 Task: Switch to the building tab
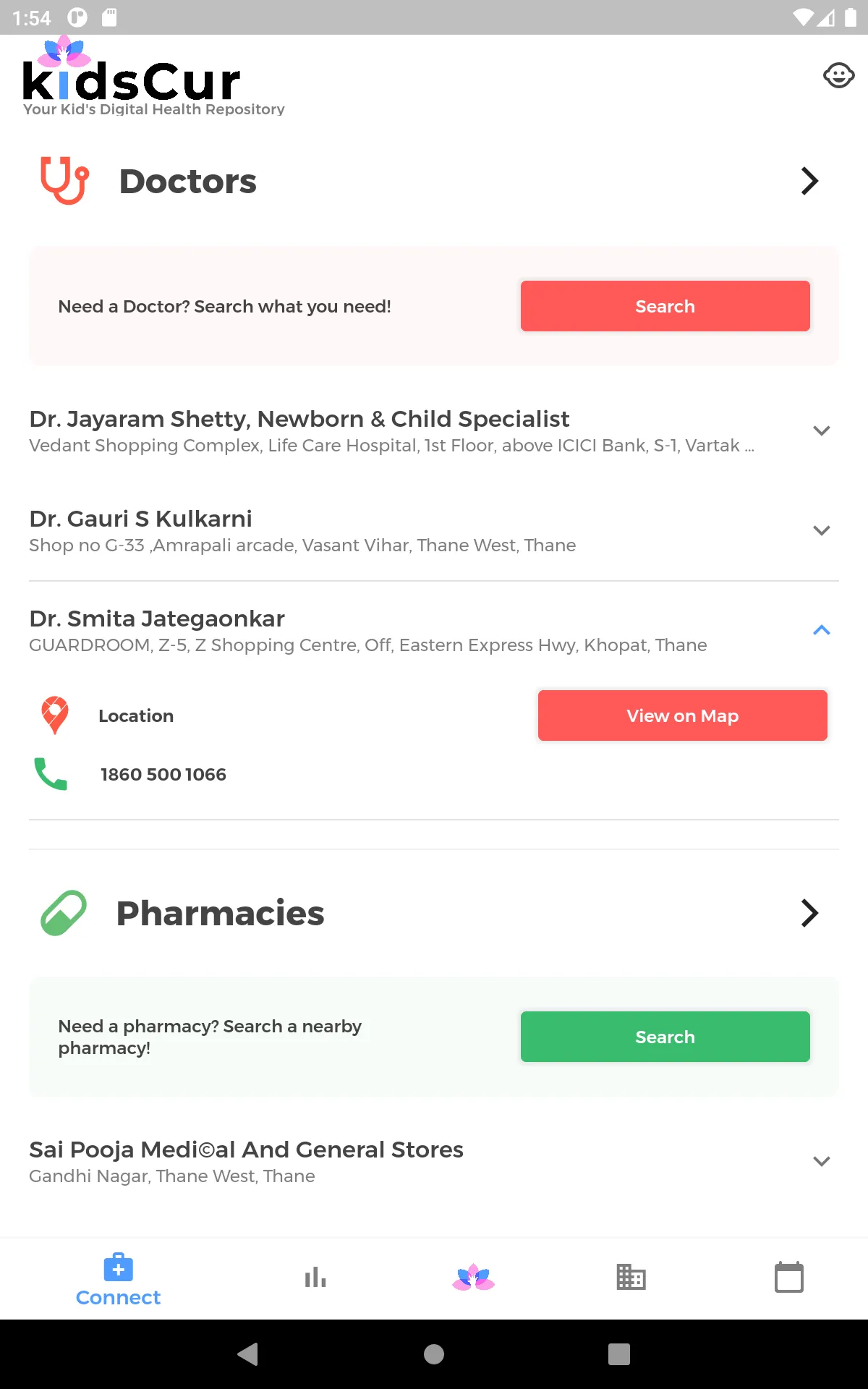[631, 1278]
